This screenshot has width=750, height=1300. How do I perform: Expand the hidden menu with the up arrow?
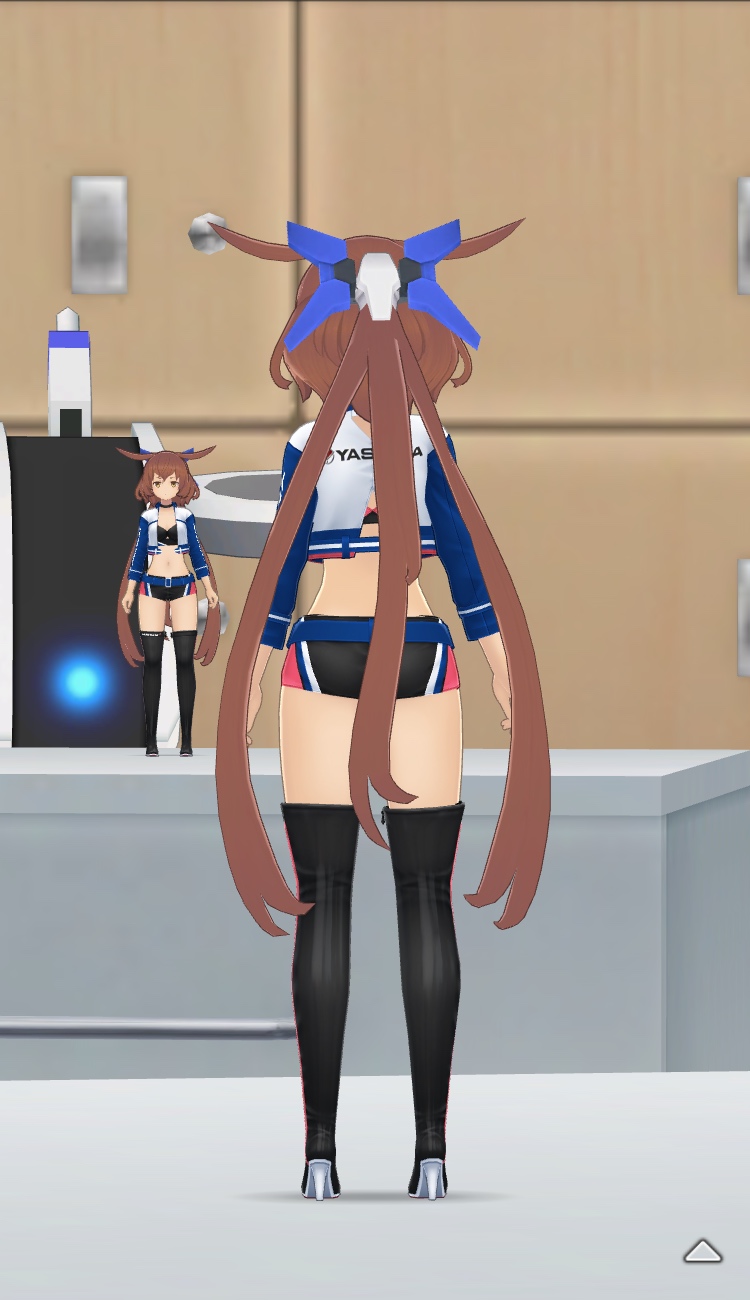point(702,1251)
